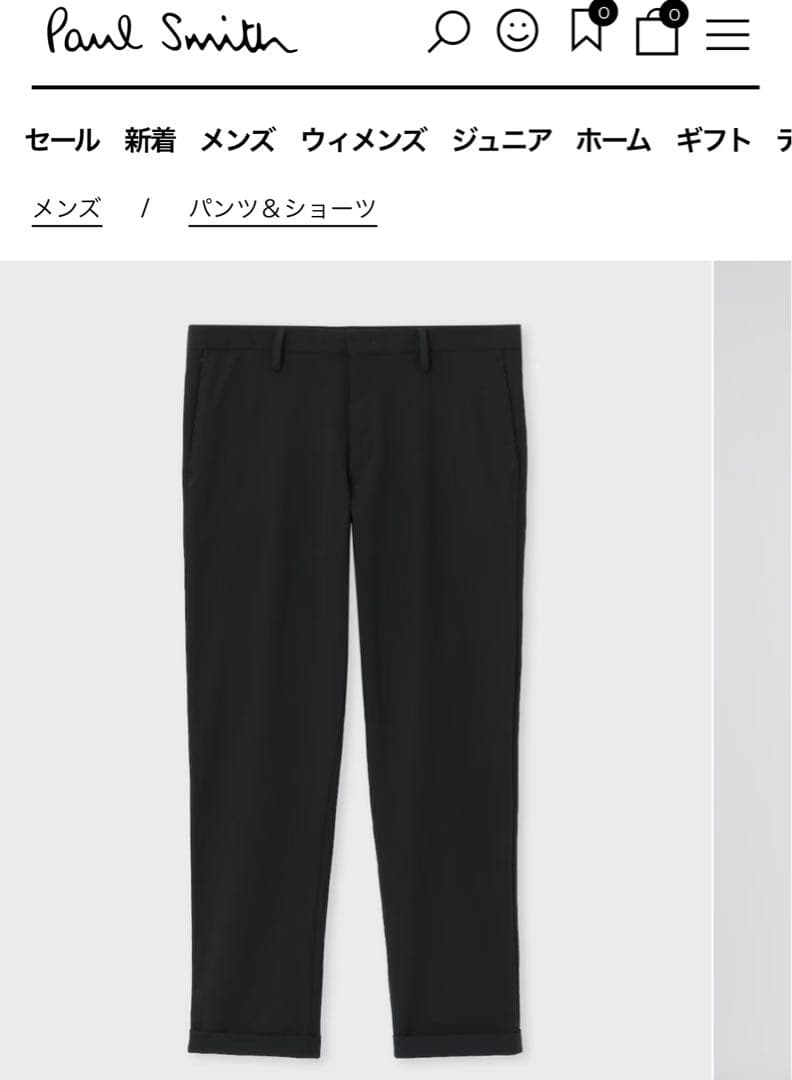The height and width of the screenshot is (1080, 792).
Task: Open the search magnifying glass icon
Action: (451, 31)
